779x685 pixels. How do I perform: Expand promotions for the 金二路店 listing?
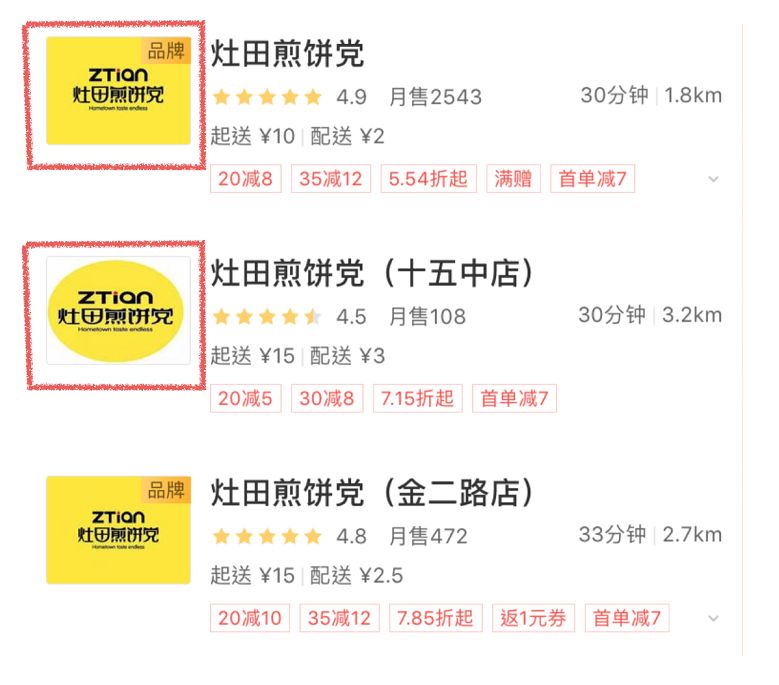tap(713, 618)
